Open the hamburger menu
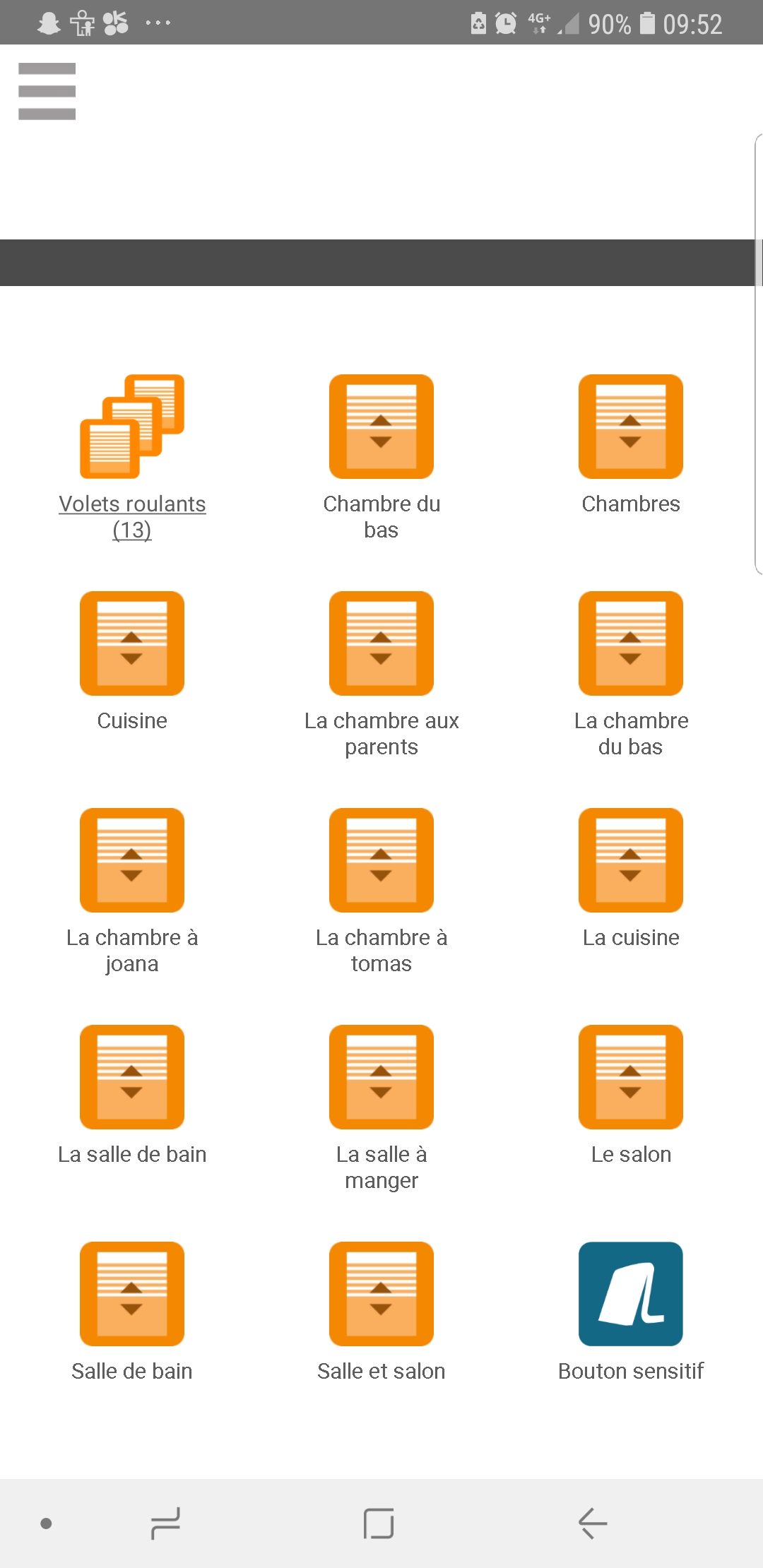 click(47, 91)
